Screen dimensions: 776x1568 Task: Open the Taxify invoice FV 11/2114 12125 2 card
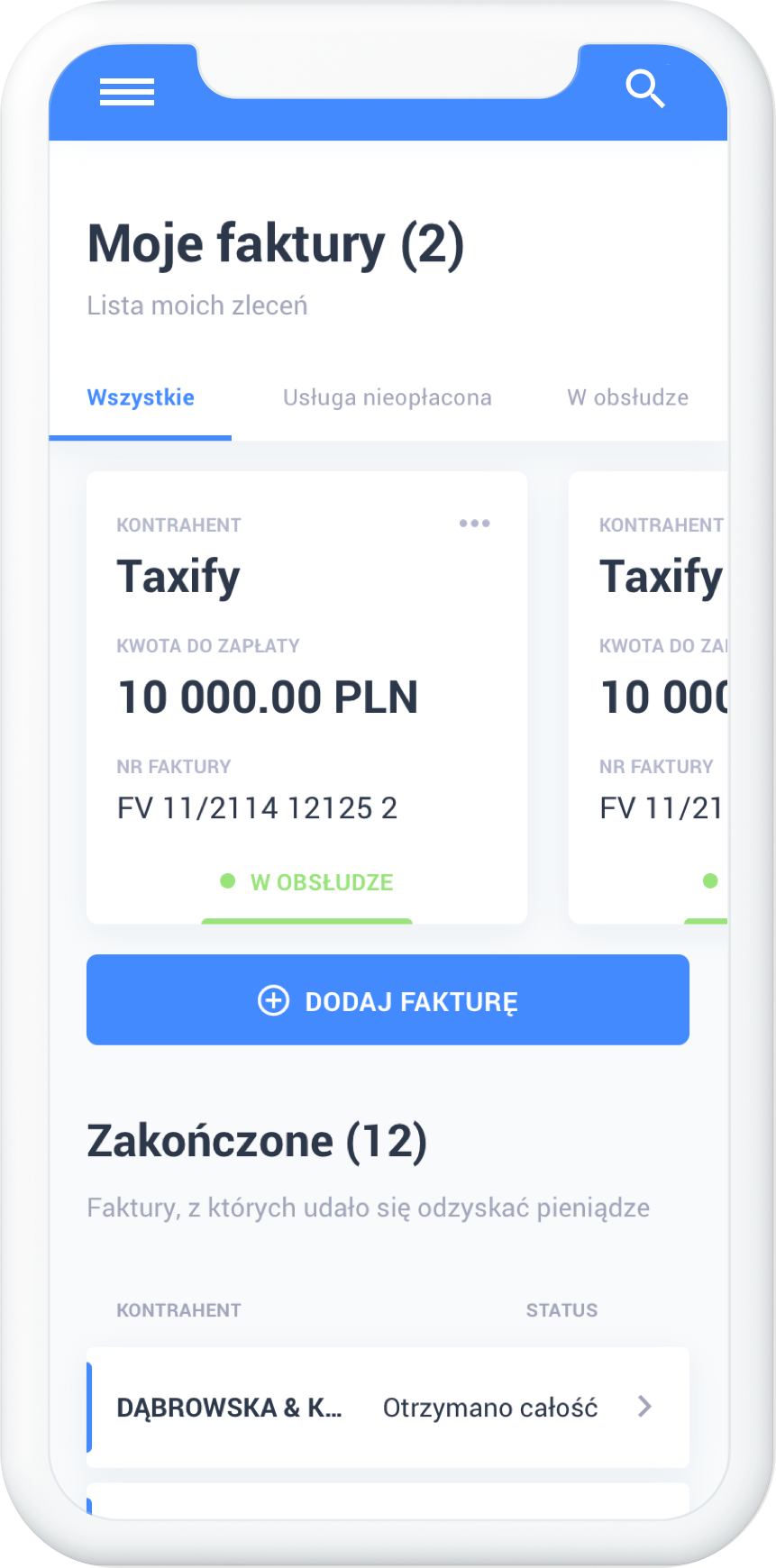[306, 697]
